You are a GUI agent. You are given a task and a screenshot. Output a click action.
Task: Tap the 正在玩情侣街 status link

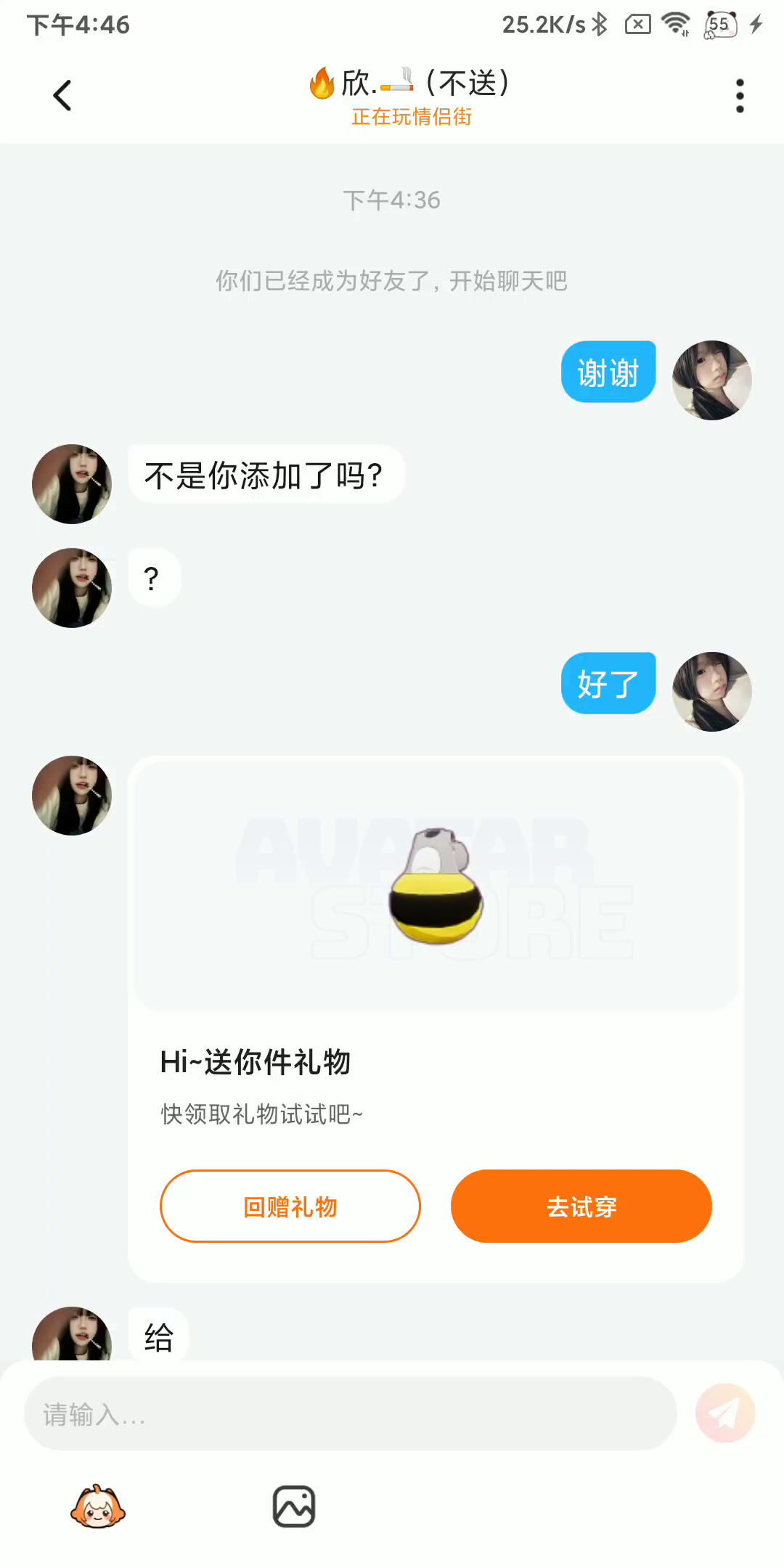[x=412, y=117]
